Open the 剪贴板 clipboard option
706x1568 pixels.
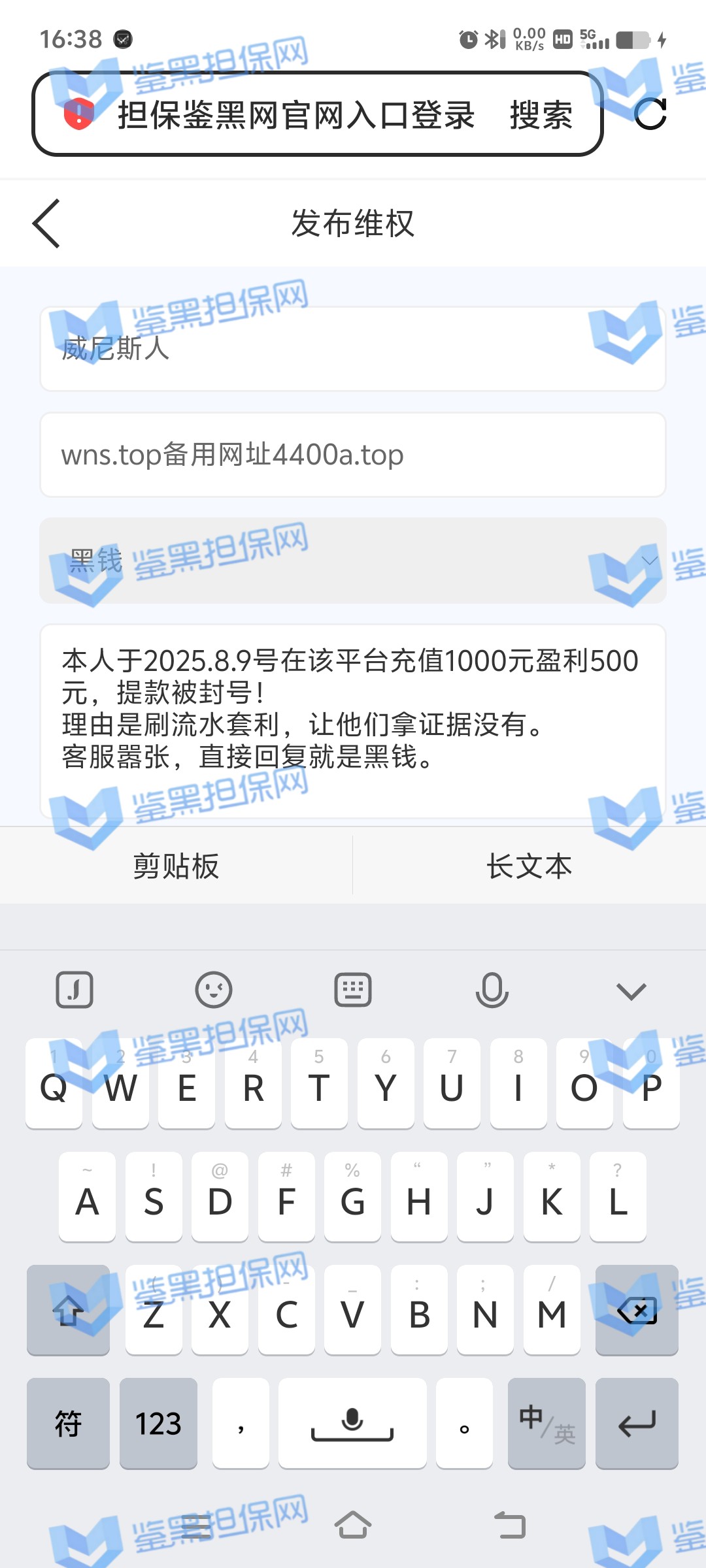coord(176,866)
